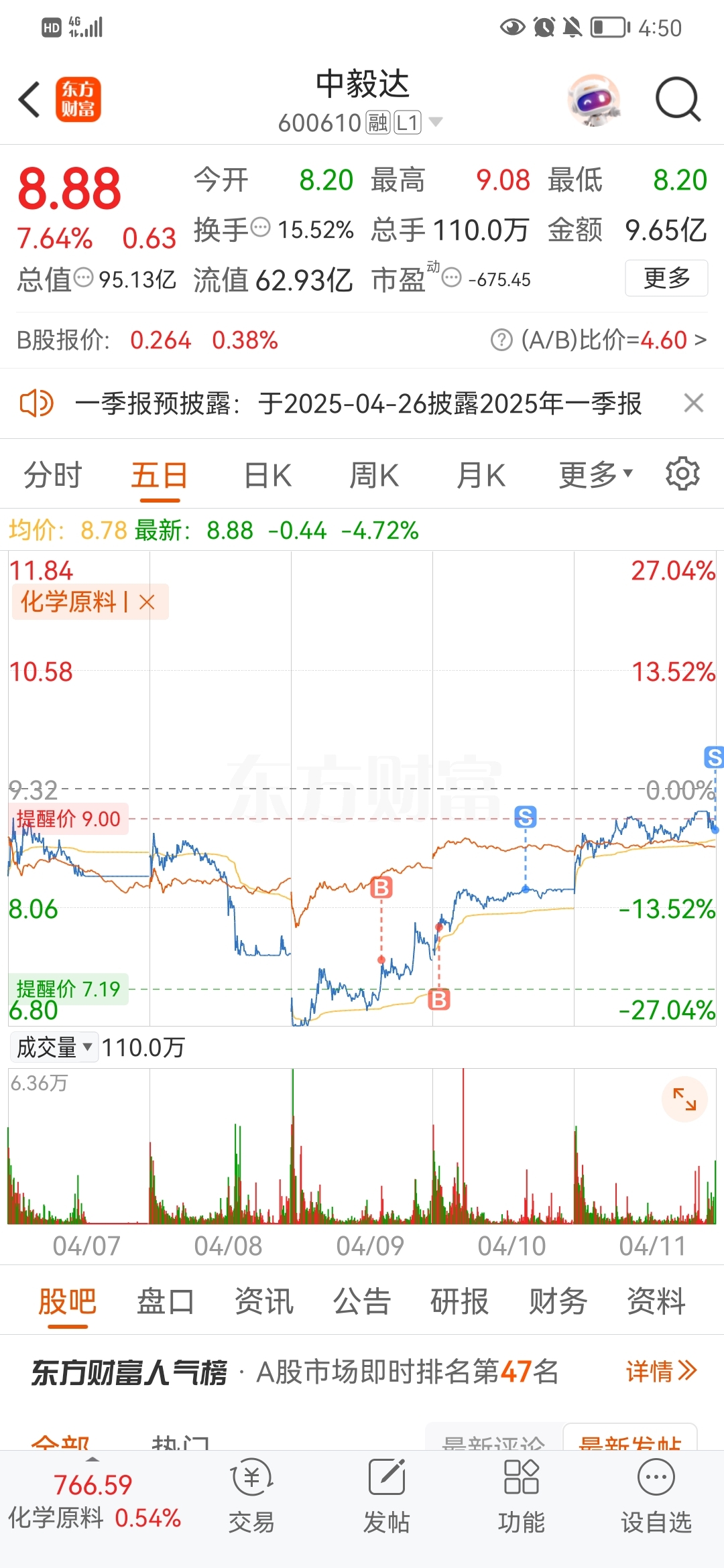Viewport: 724px width, 1568px height.
Task: Go back using the top-left arrow
Action: coord(29,100)
